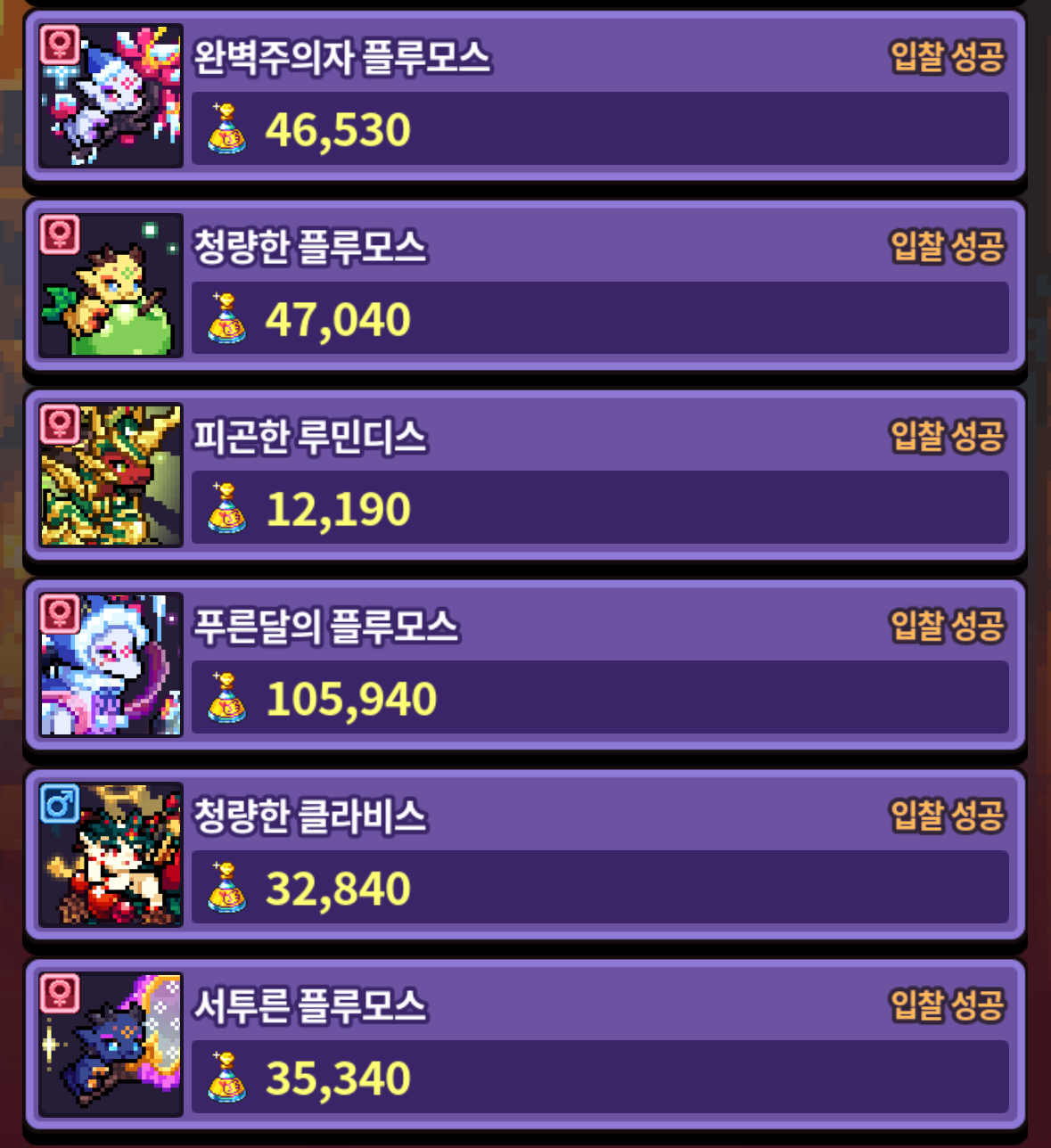Select the 청량한 플루모스 bid result
Viewport: 1051px width, 1148px height.
(525, 285)
